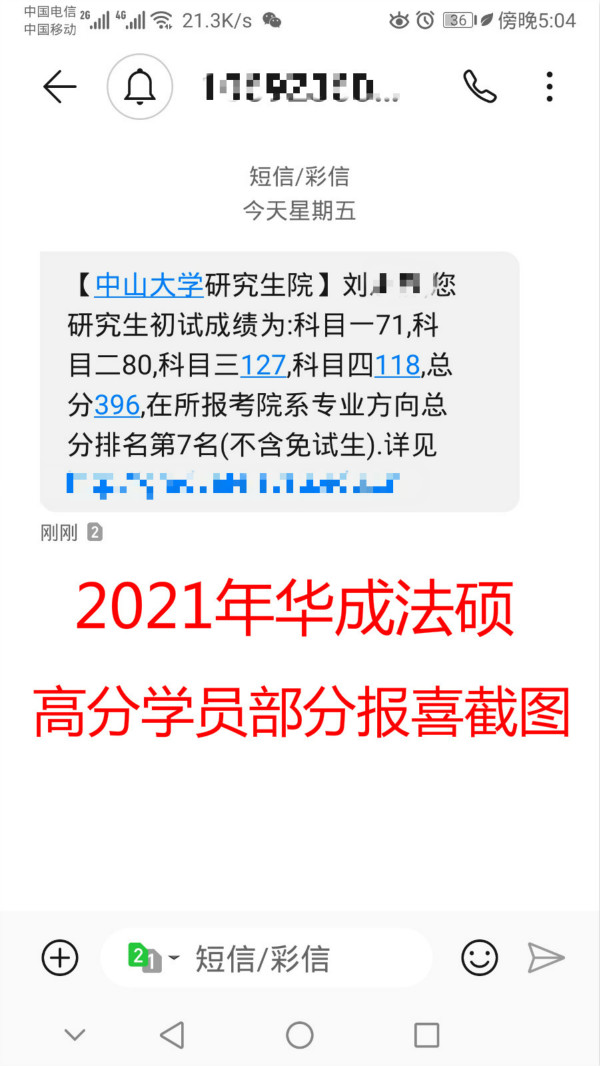This screenshot has width=600, height=1066.
Task: Send the message with the arrow icon
Action: [x=546, y=958]
